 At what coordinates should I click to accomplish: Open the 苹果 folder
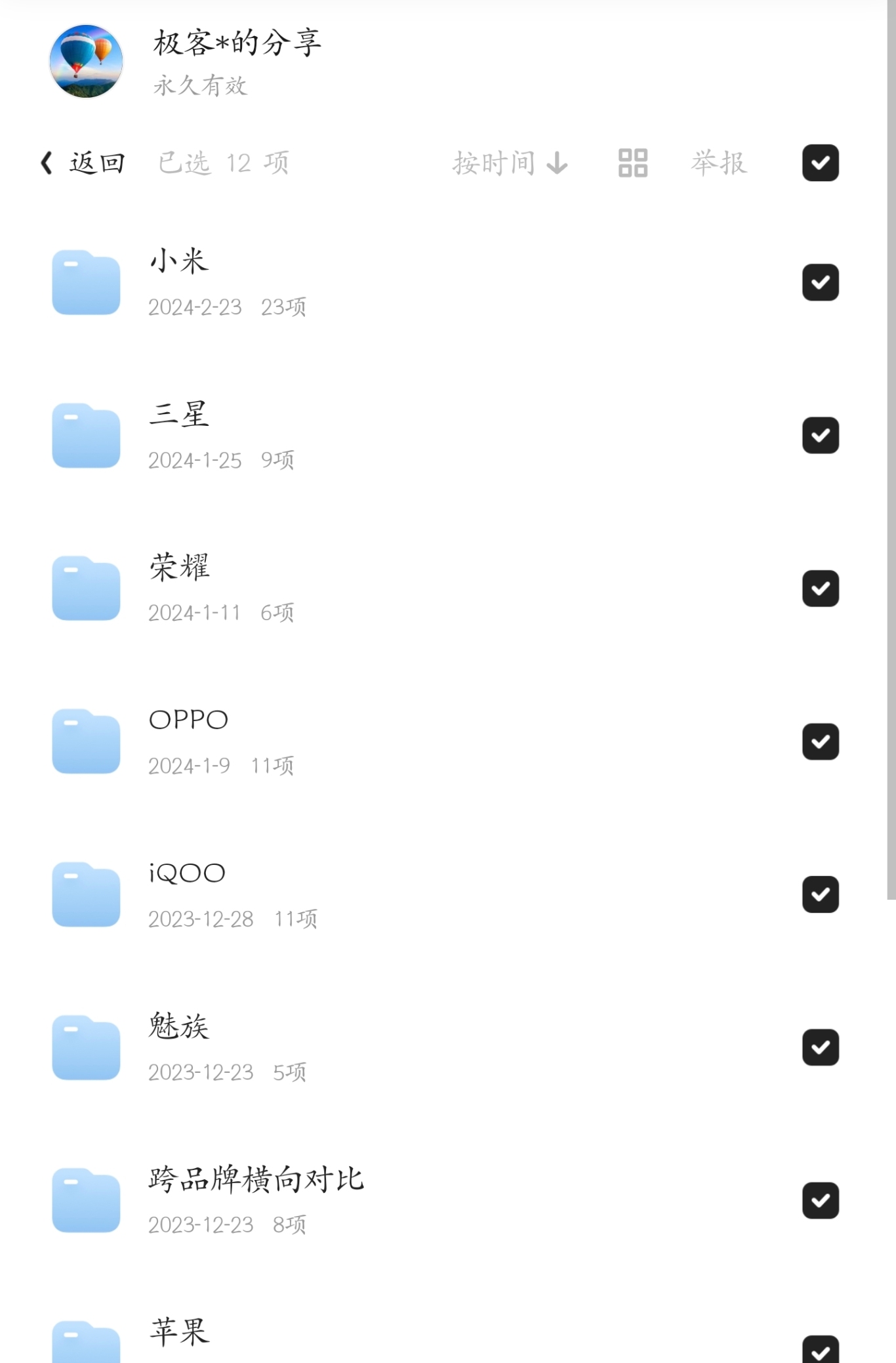pyautogui.click(x=179, y=1332)
